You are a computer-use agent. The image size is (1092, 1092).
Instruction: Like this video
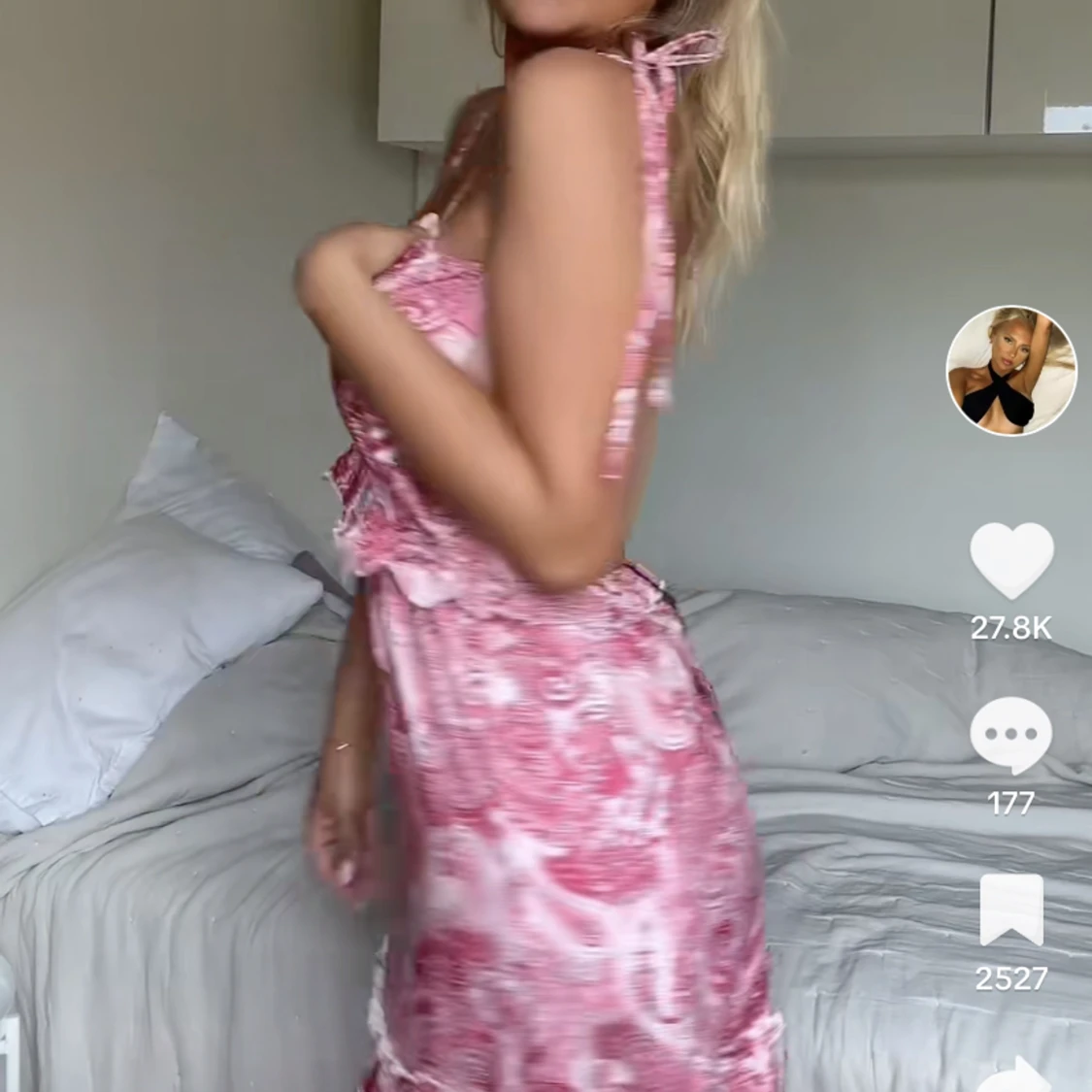[1011, 561]
